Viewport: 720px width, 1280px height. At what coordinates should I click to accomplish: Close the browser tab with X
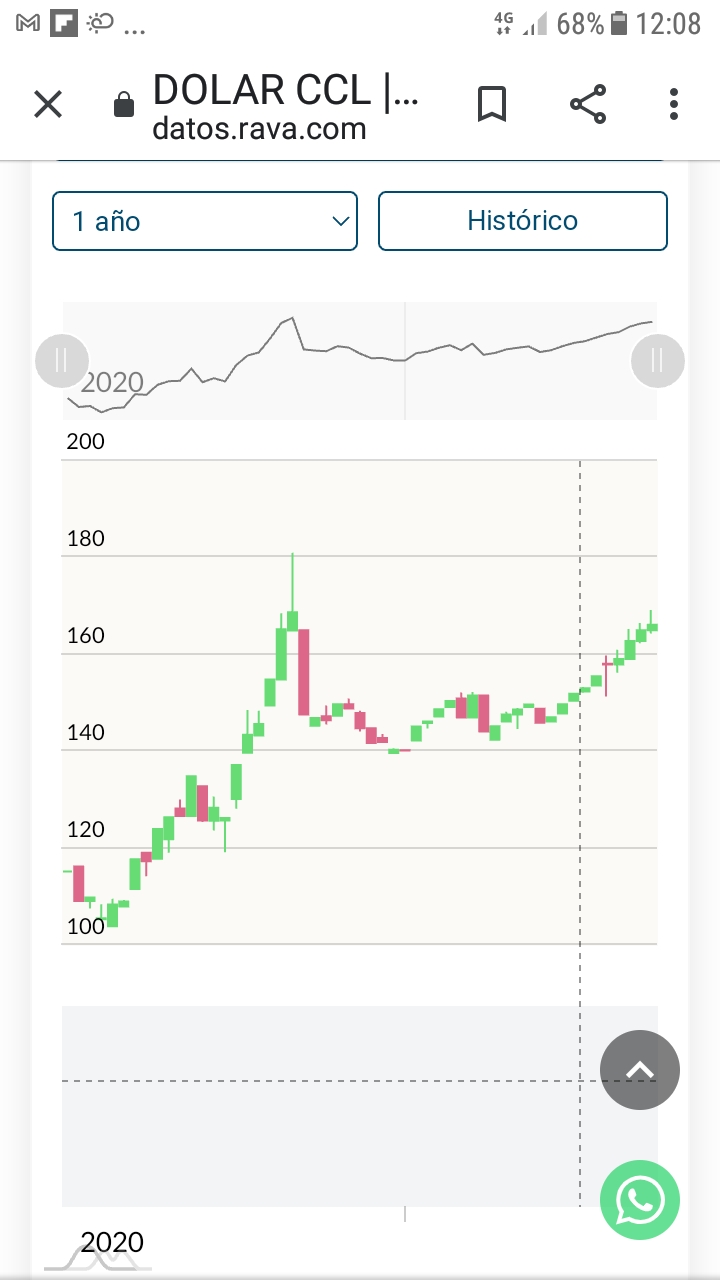coord(48,104)
